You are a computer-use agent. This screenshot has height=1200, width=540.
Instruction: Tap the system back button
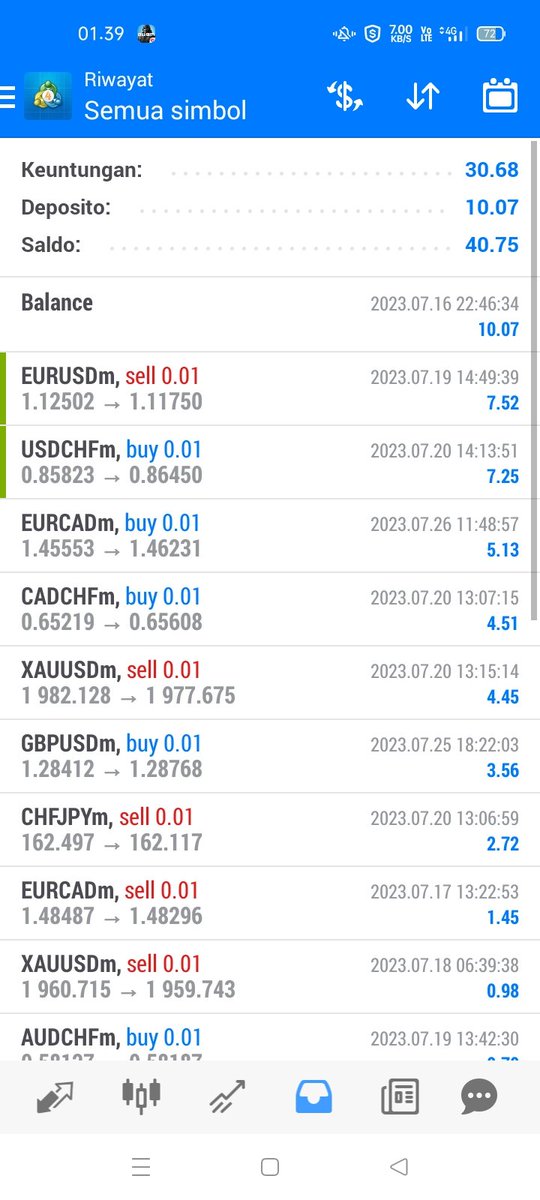tap(399, 1166)
